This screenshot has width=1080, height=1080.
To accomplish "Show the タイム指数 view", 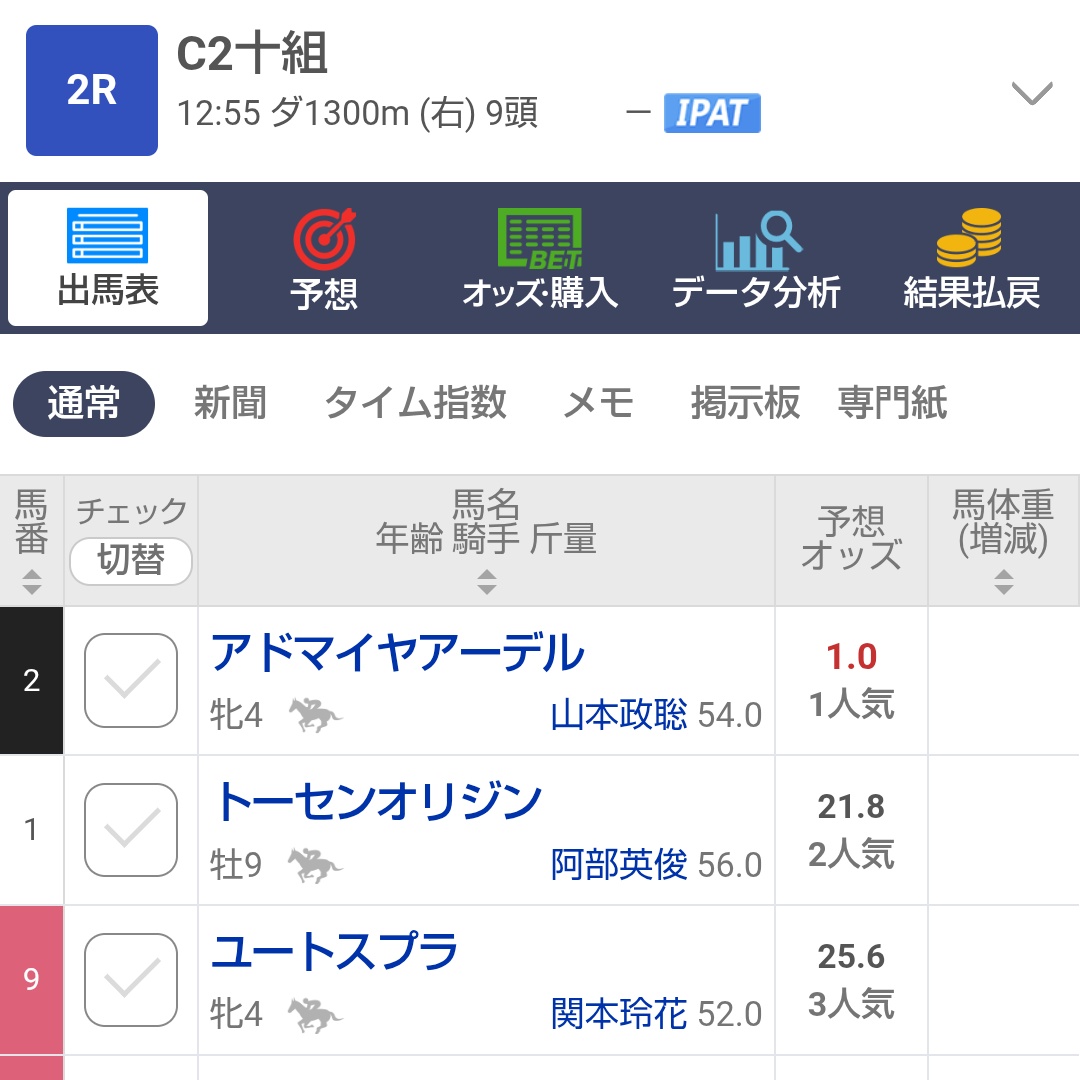I will [416, 403].
